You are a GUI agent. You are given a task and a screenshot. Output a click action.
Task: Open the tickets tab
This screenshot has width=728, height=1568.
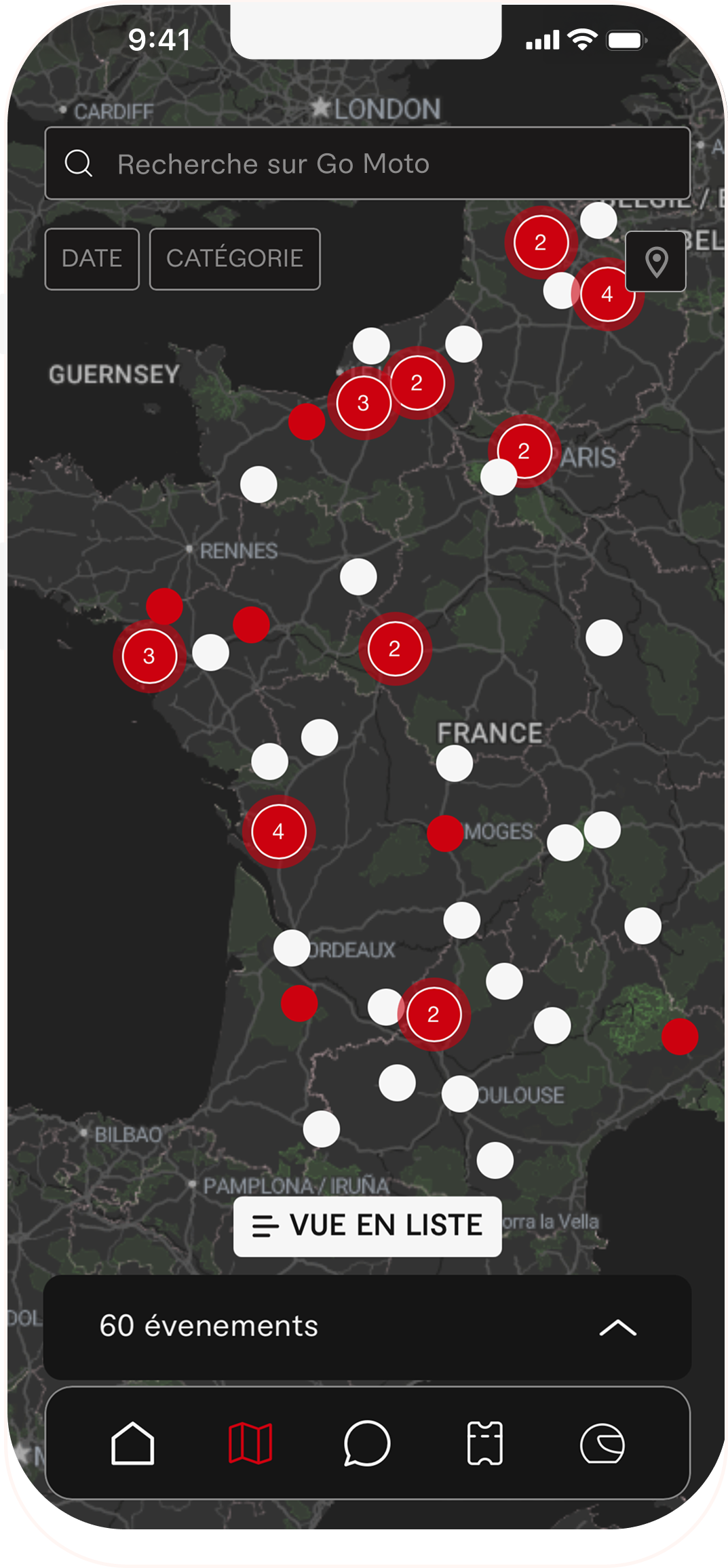484,1443
